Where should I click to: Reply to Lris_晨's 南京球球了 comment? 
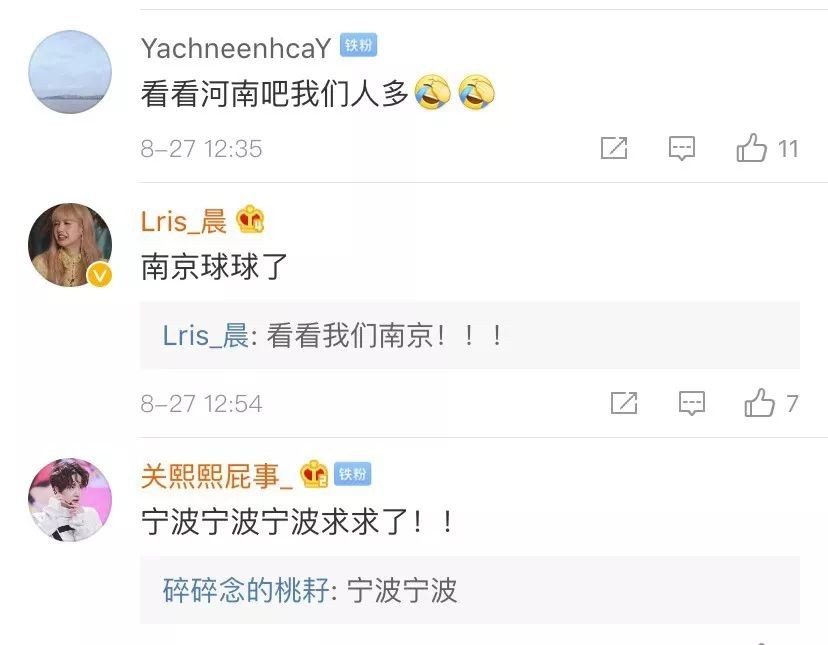(692, 404)
